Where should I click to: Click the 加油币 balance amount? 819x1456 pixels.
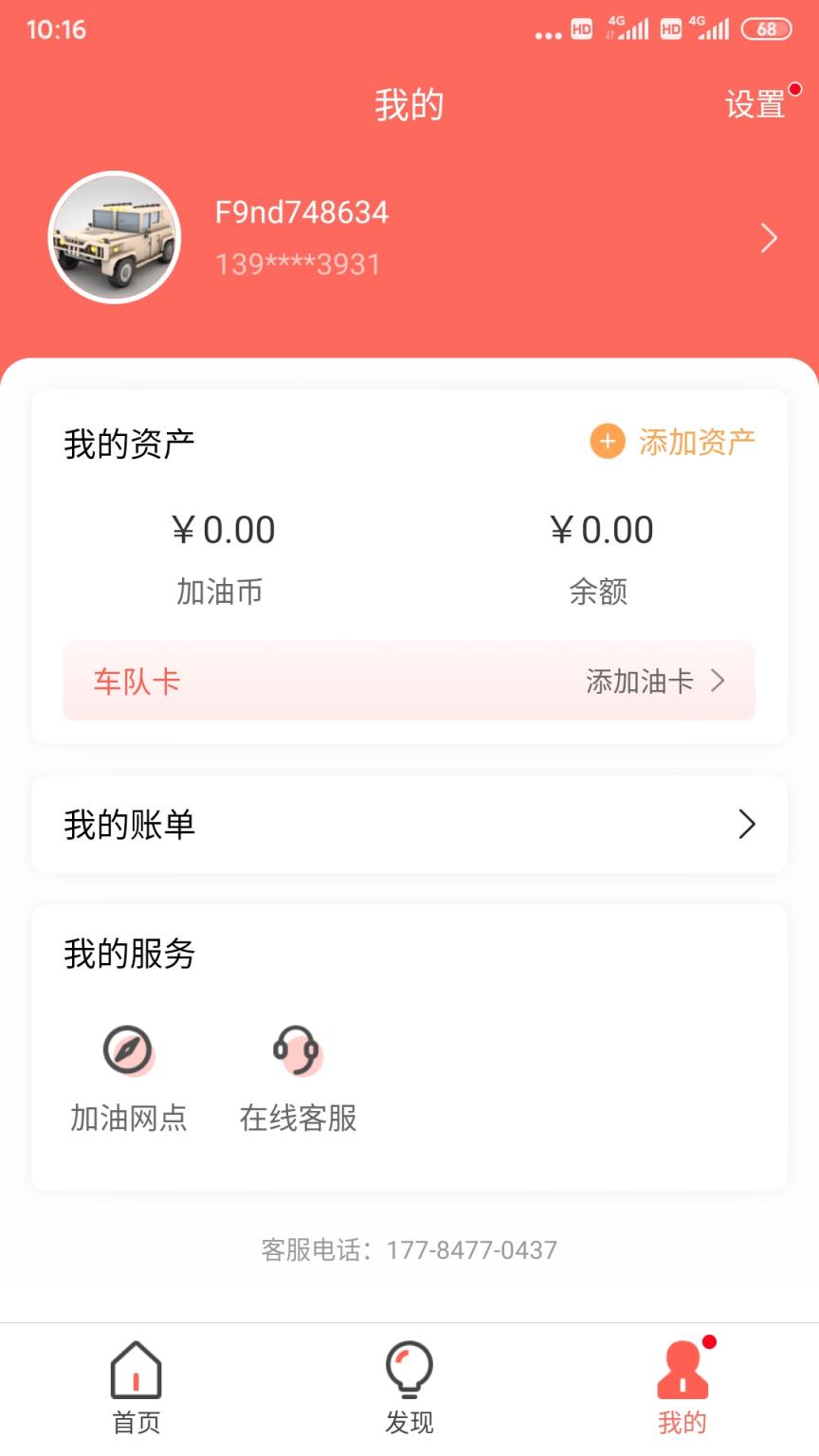[x=222, y=529]
